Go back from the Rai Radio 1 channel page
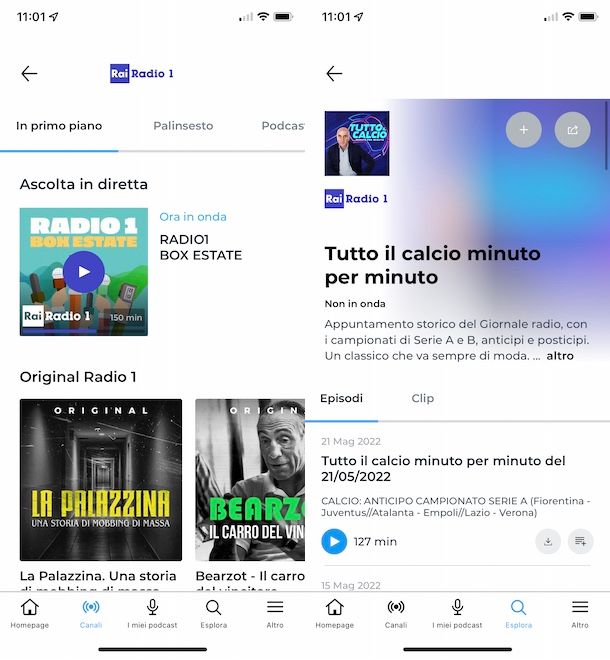Screen dimensions: 610x660 click(x=29, y=73)
